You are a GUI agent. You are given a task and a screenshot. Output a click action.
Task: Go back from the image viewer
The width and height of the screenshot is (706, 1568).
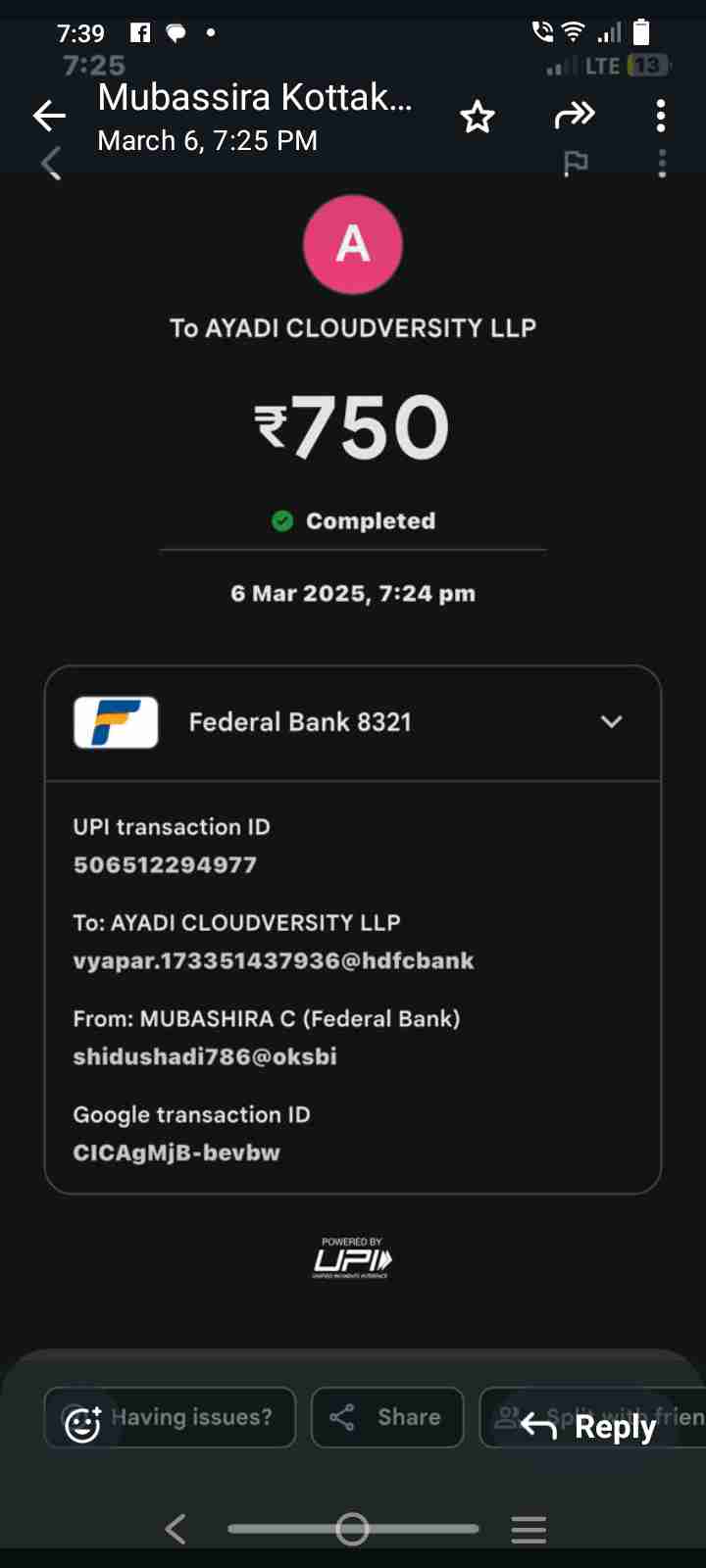(49, 117)
